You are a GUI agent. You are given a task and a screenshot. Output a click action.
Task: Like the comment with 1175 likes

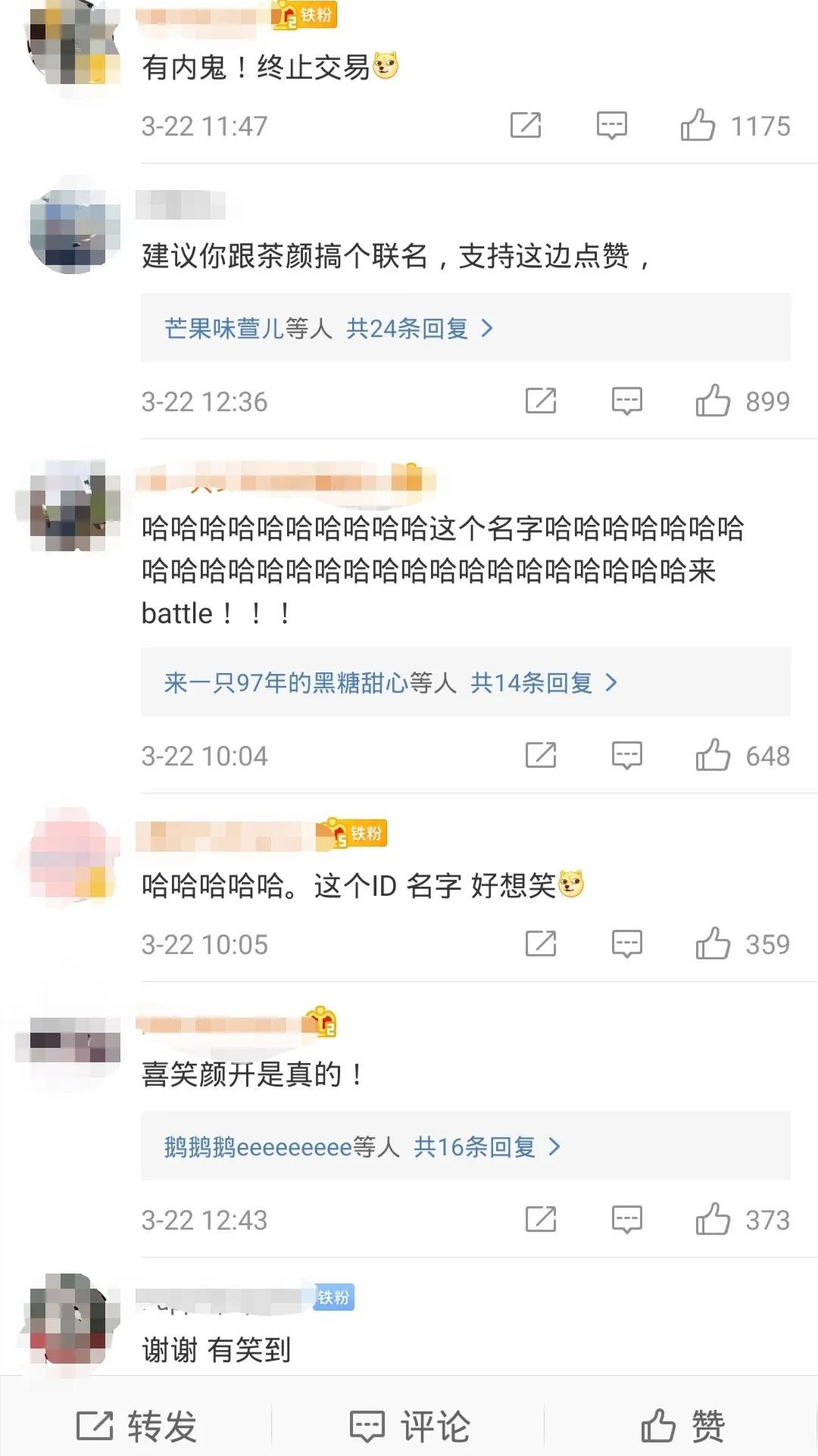[x=698, y=126]
